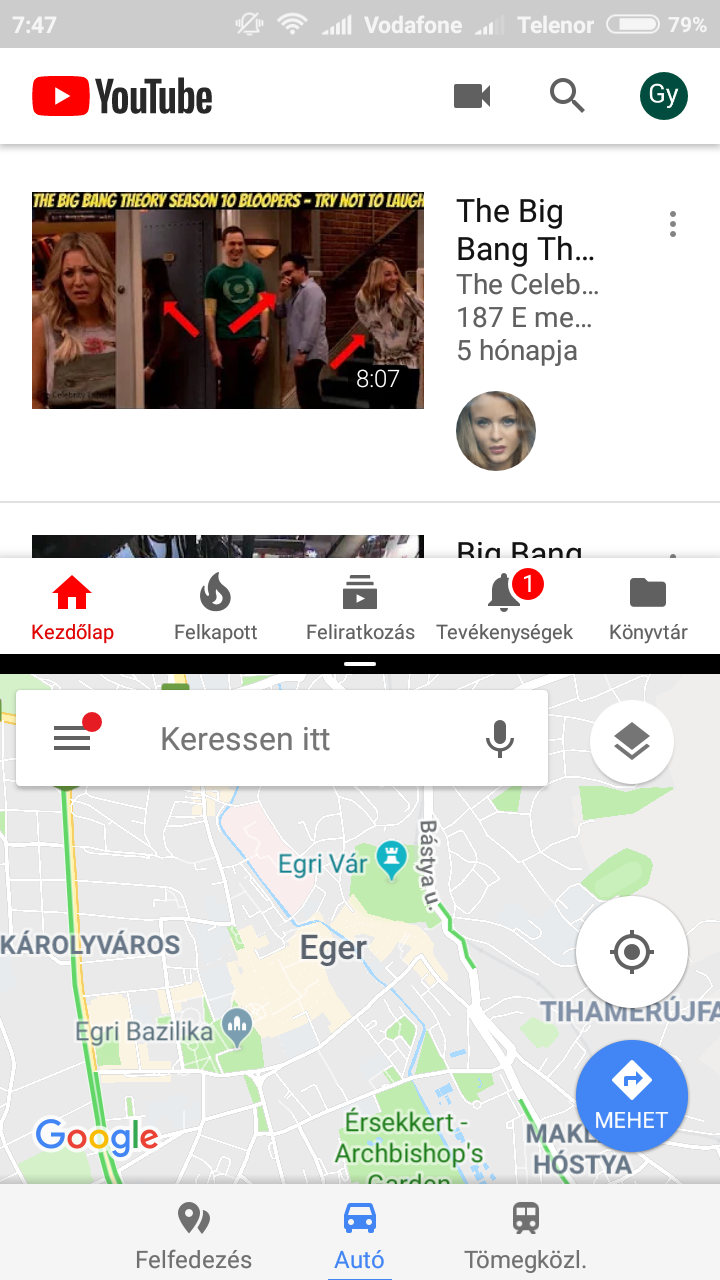Open Tevékenységek notifications tab
720x1280 pixels.
(x=504, y=608)
